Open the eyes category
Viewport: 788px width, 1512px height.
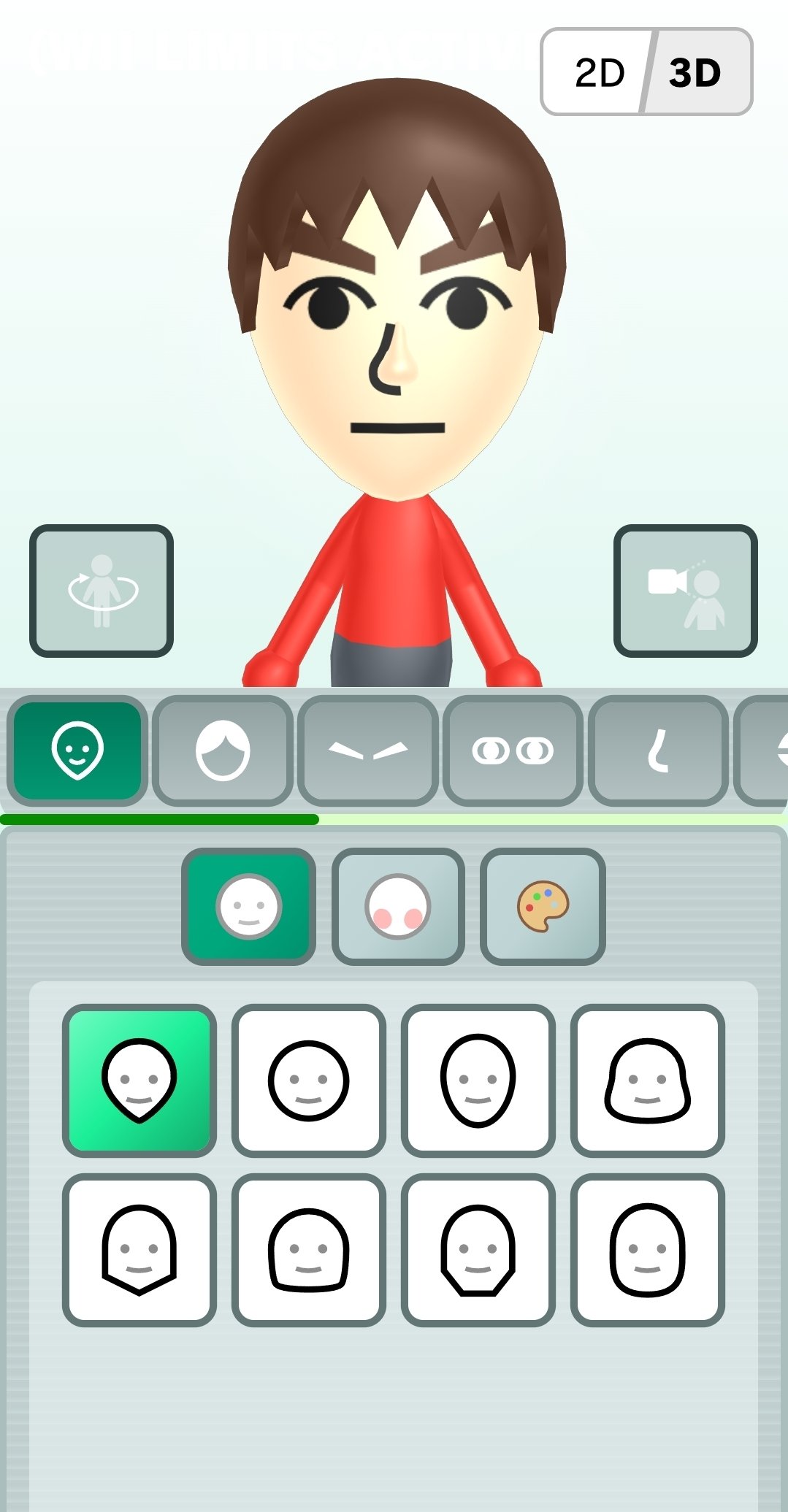(x=513, y=750)
